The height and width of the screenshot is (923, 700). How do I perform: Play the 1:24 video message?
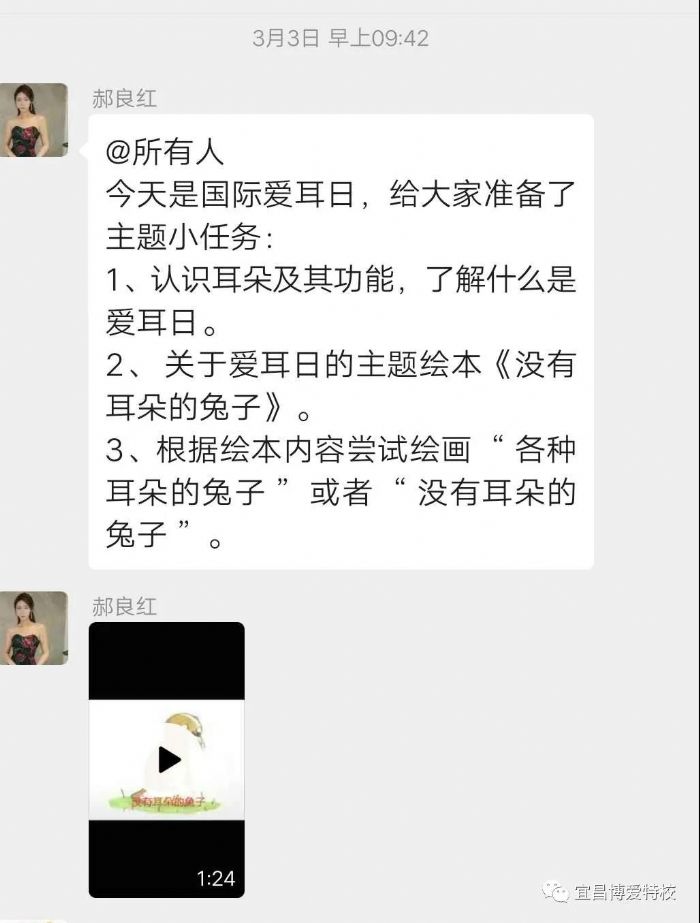tap(168, 760)
